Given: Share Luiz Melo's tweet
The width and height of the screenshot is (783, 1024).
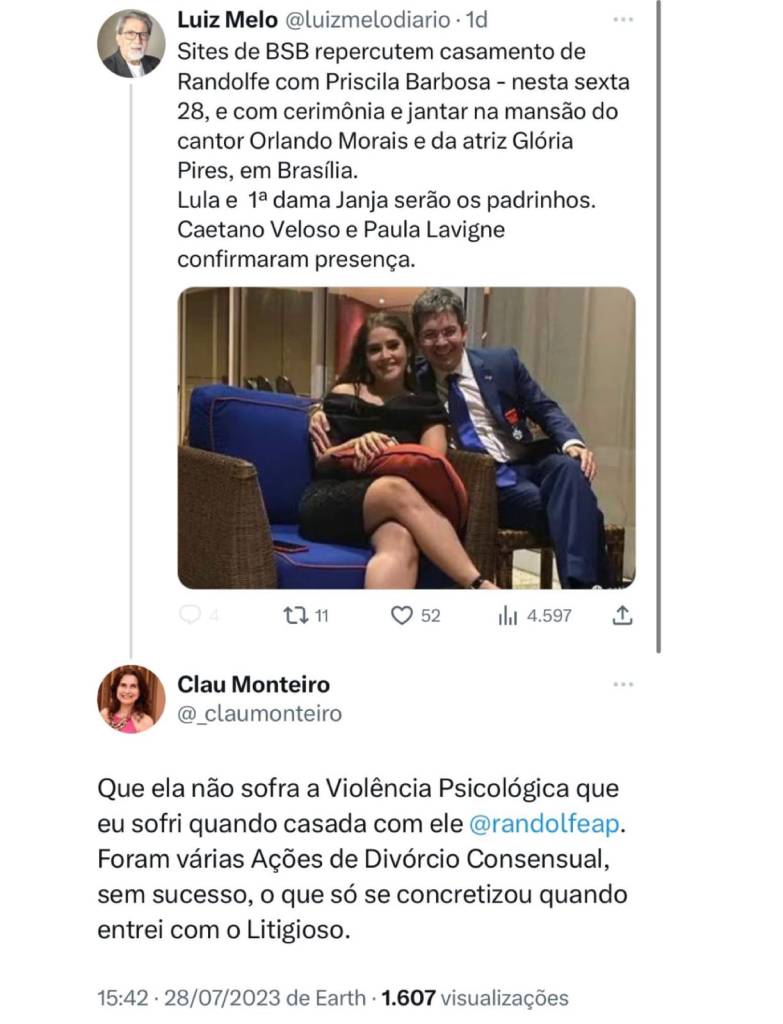Looking at the screenshot, I should pyautogui.click(x=622, y=615).
